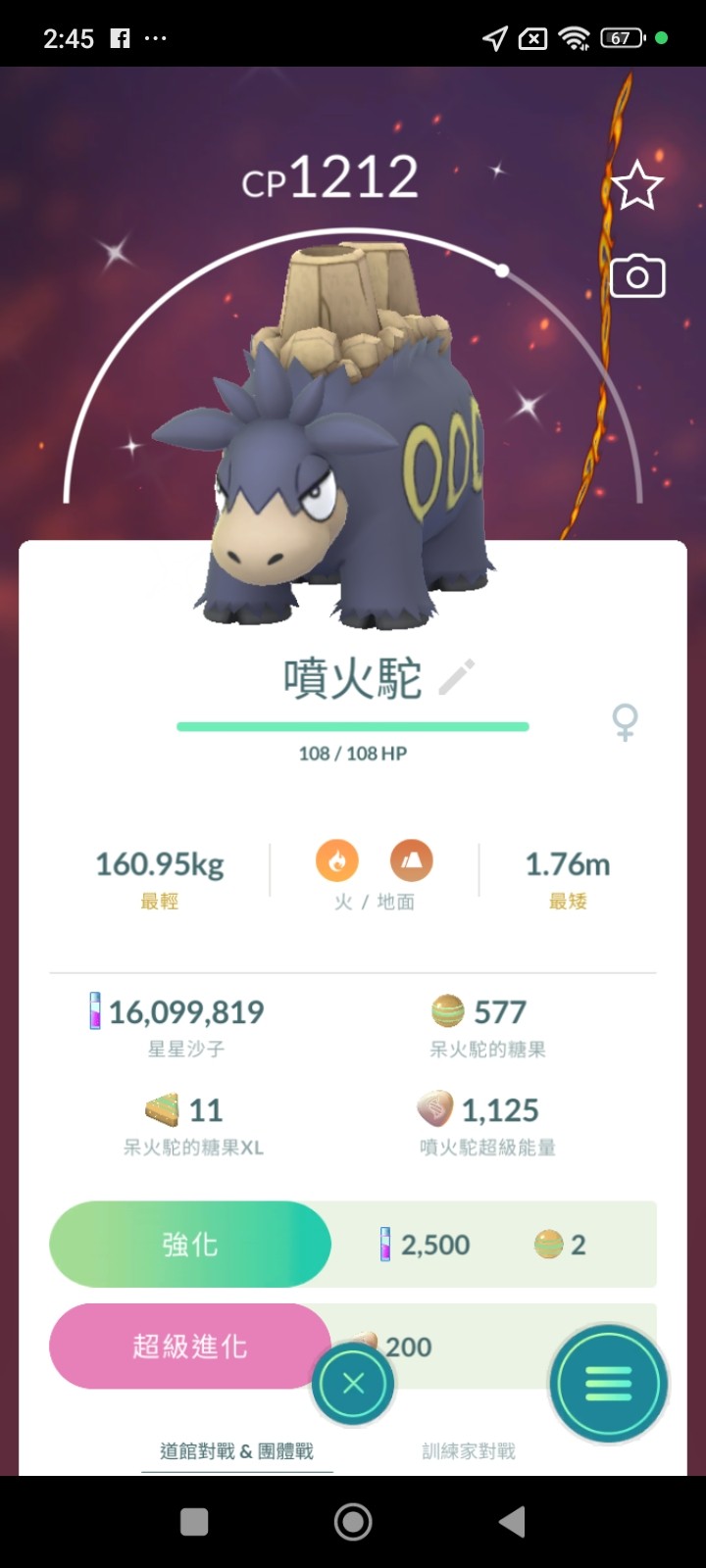The height and width of the screenshot is (1568, 706).
Task: Go to the home screen via system button
Action: click(353, 1521)
